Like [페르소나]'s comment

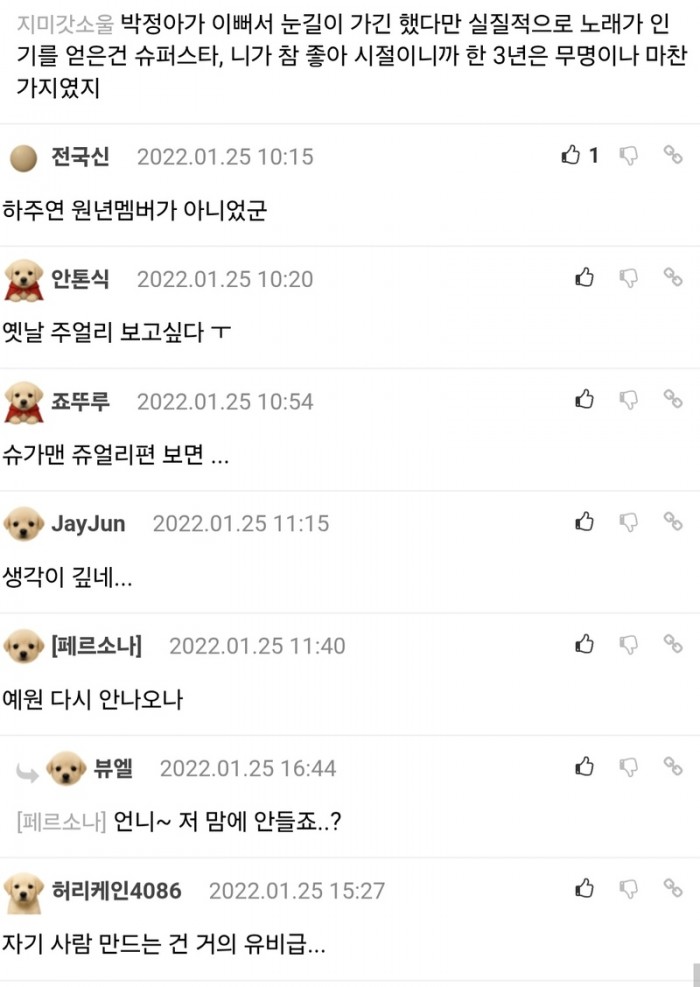(585, 645)
